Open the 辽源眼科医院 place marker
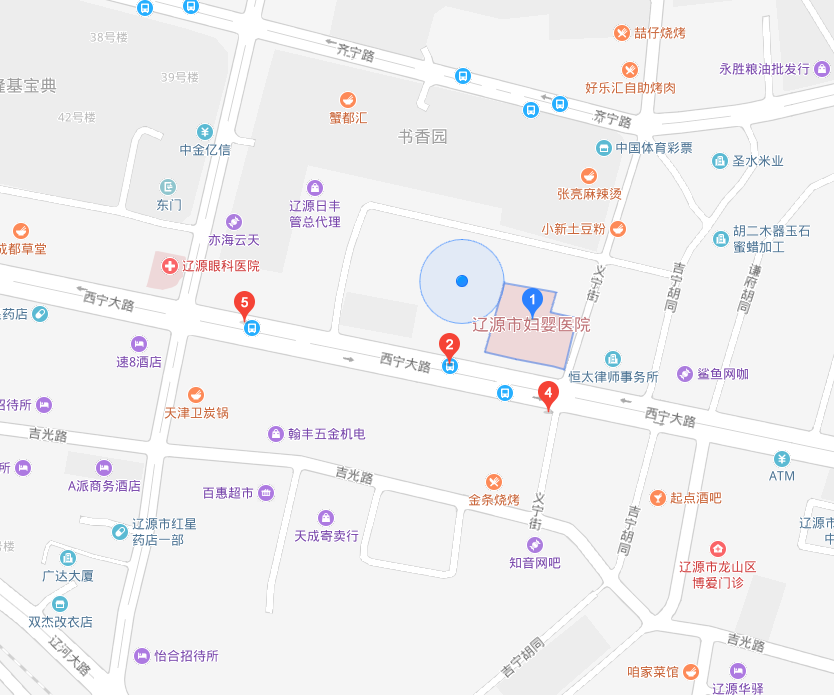This screenshot has width=834, height=695. (x=171, y=266)
